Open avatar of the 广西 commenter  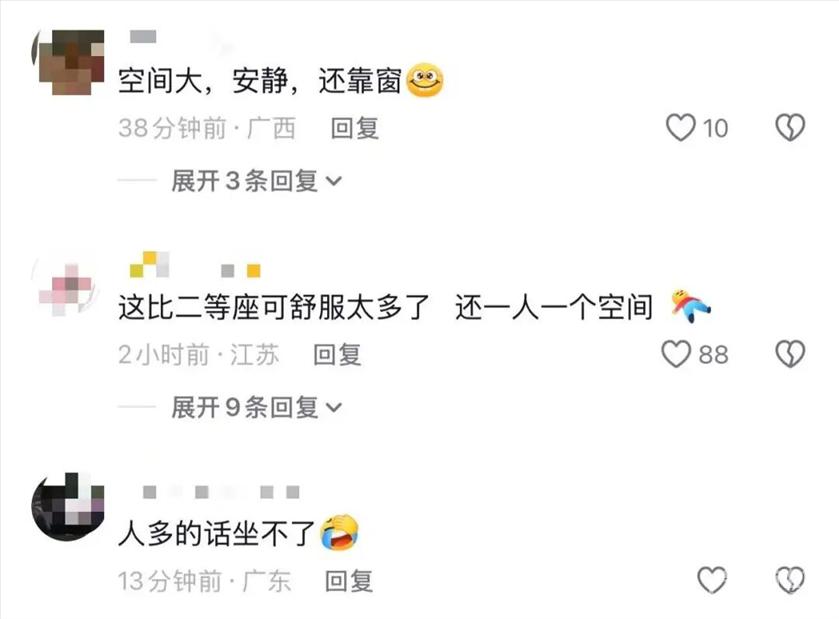(x=67, y=62)
